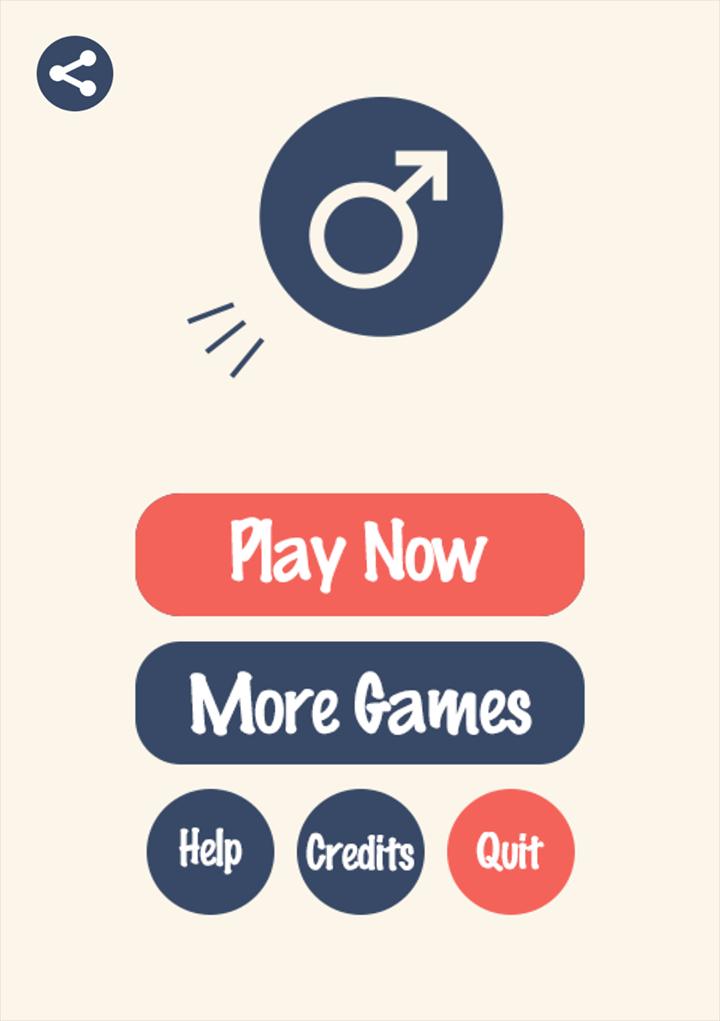Image resolution: width=720 pixels, height=1021 pixels.
Task: Click the Credits circle between Help and Quit
Action: pyautogui.click(x=360, y=851)
